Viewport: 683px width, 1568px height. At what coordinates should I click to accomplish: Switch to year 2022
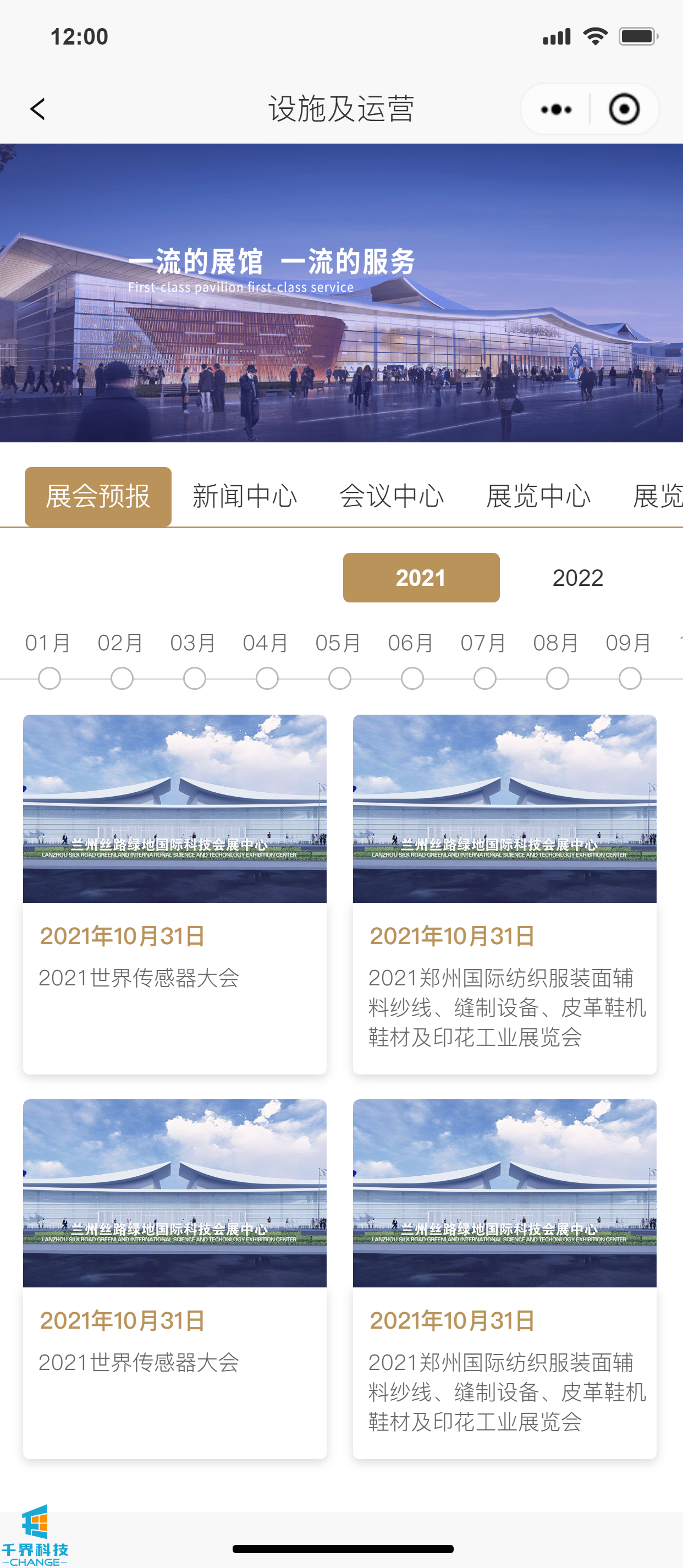577,577
